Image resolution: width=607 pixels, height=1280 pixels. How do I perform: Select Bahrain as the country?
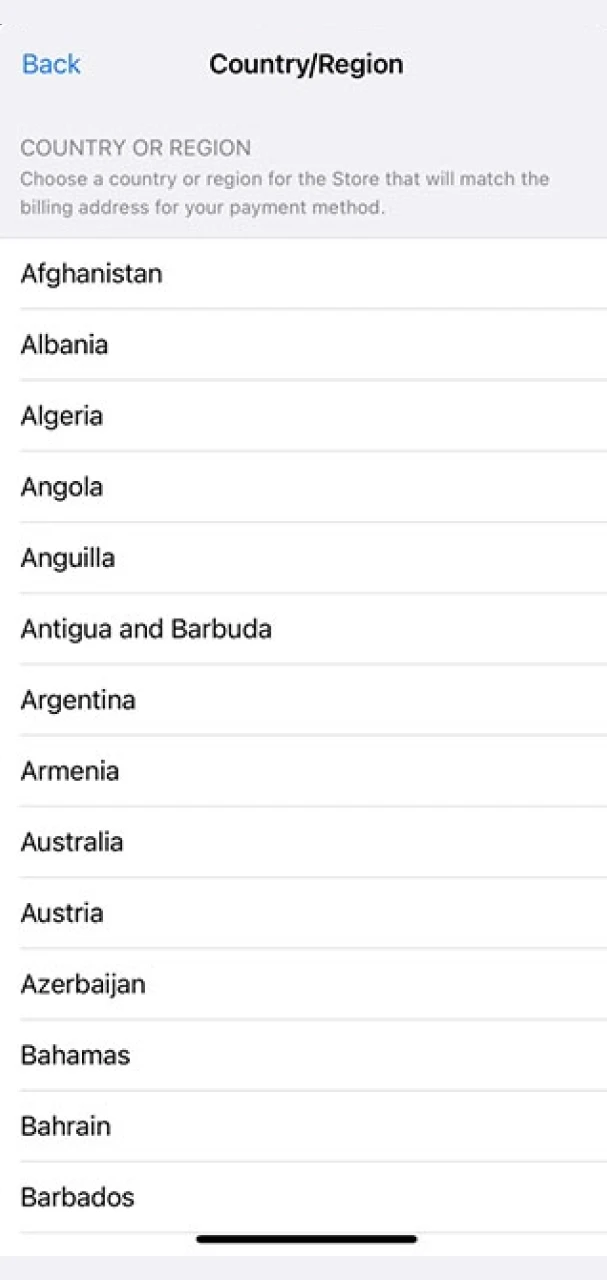click(x=65, y=1126)
